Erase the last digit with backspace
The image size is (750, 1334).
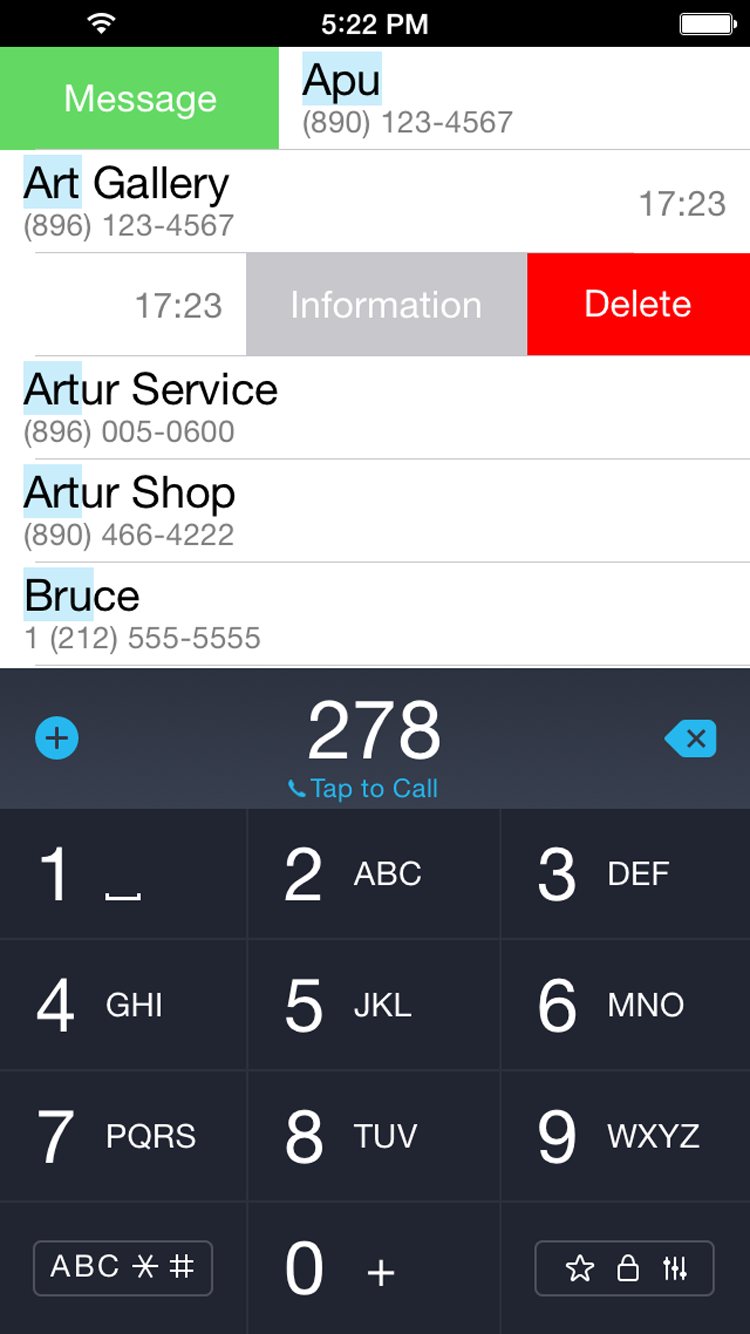point(691,738)
